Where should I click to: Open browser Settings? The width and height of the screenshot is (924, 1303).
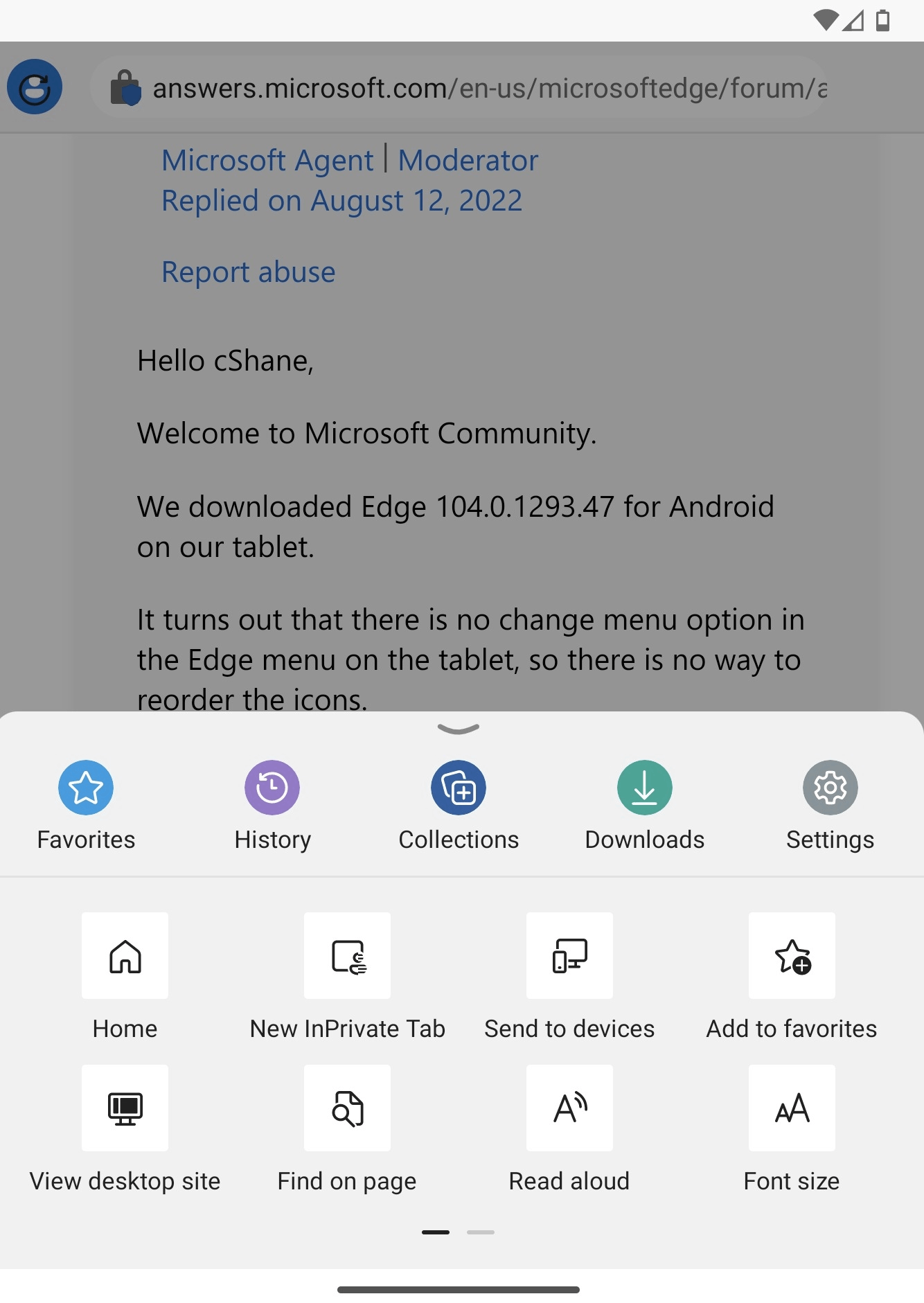[830, 788]
